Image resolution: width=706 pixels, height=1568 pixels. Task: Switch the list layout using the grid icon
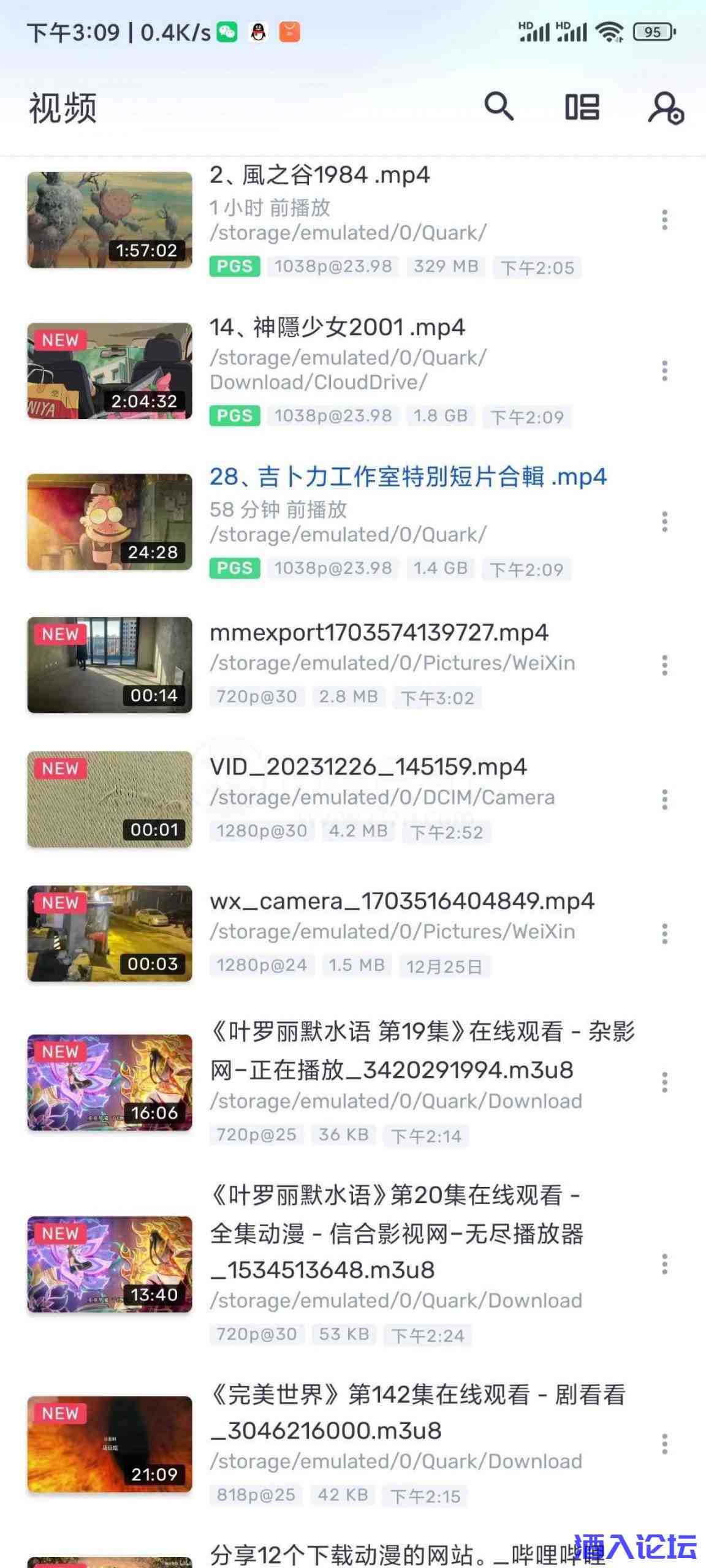coord(583,105)
